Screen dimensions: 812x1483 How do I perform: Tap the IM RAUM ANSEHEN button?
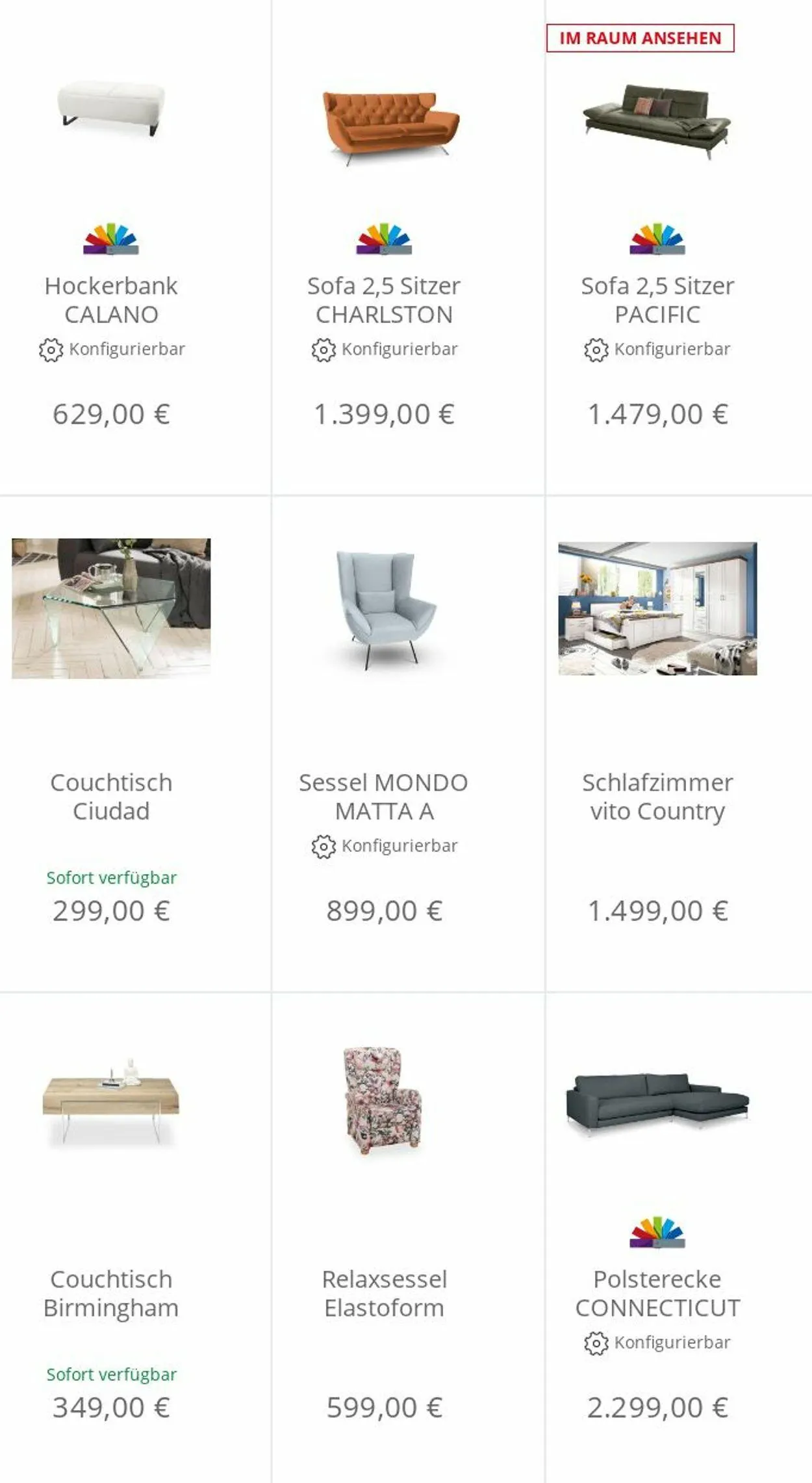(641, 38)
